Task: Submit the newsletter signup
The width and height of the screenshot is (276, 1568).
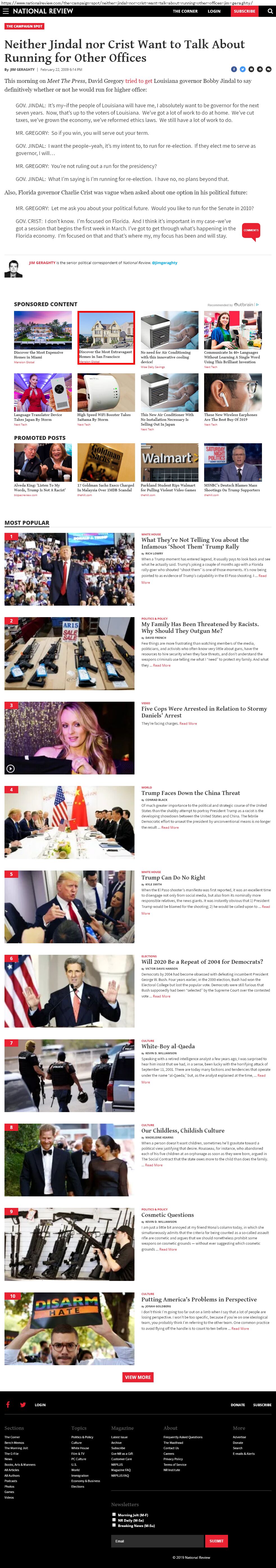Action: point(216,1541)
